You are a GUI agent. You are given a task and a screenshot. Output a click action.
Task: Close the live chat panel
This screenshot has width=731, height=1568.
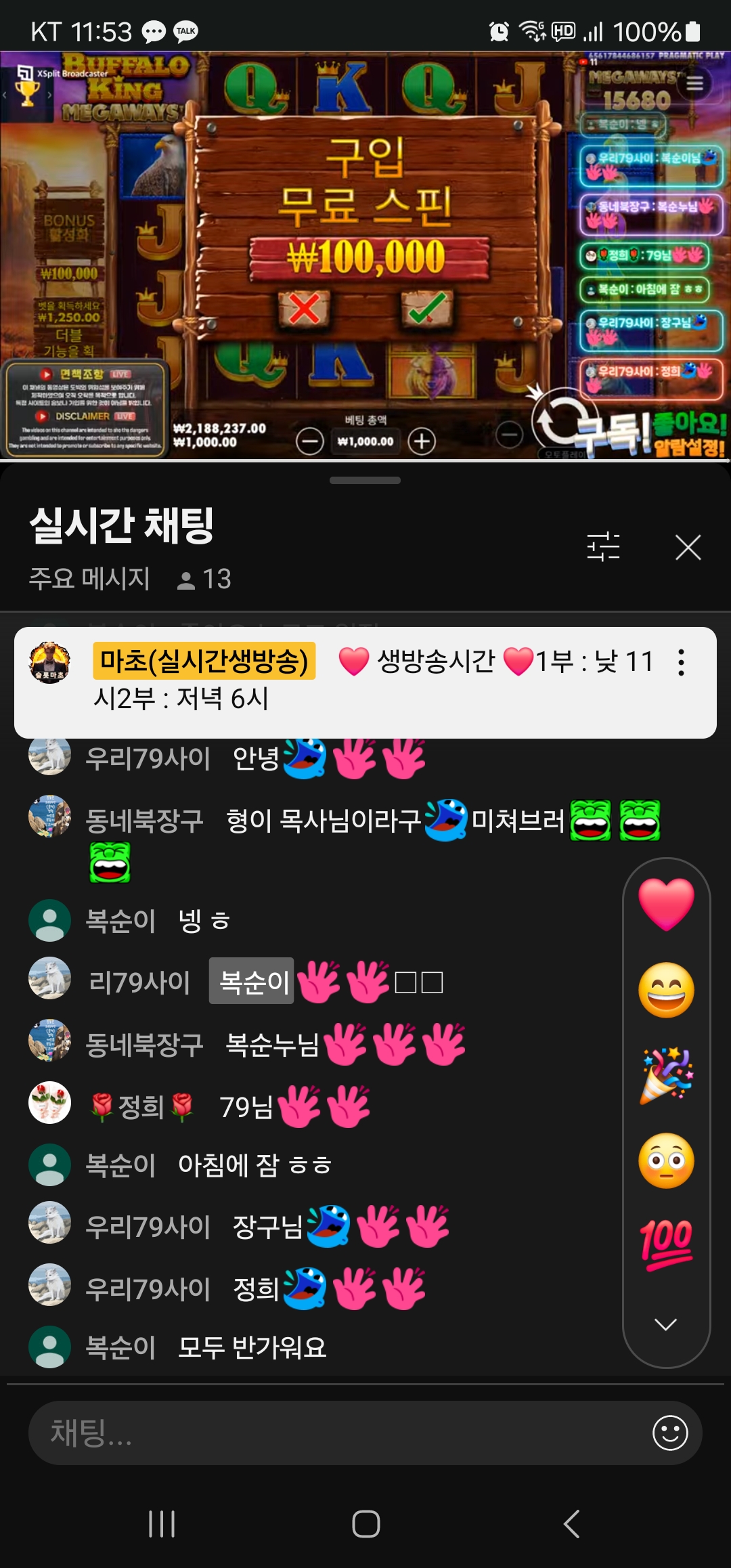coord(688,547)
